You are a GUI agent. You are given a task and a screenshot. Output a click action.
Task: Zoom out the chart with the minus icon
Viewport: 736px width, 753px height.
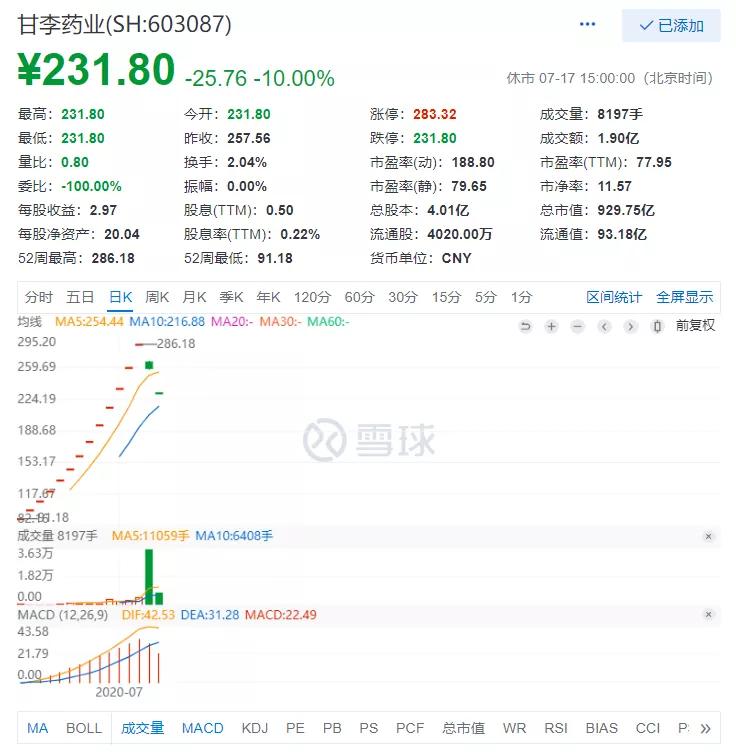pos(577,326)
